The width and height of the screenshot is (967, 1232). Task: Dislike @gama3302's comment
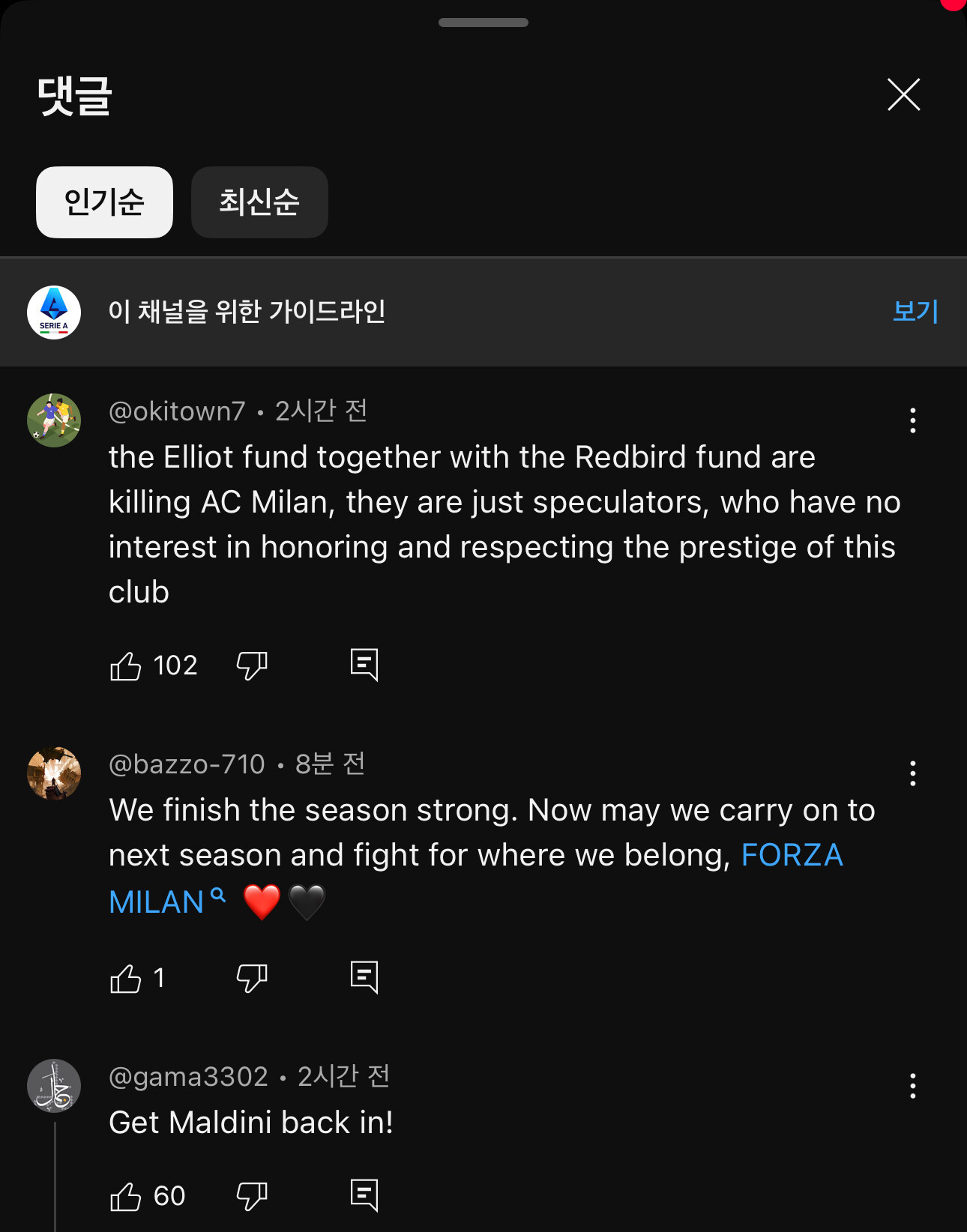[x=252, y=1196]
